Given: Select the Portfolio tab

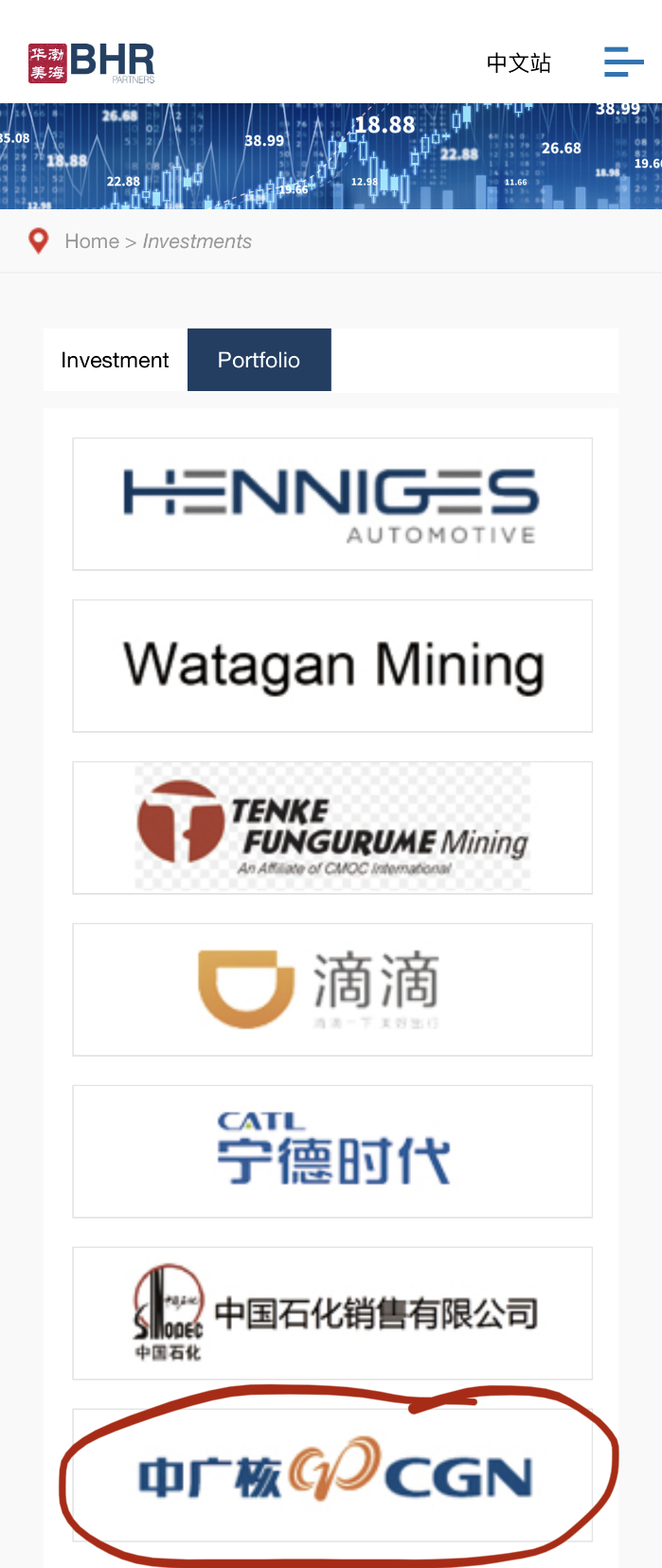Looking at the screenshot, I should click(x=259, y=360).
